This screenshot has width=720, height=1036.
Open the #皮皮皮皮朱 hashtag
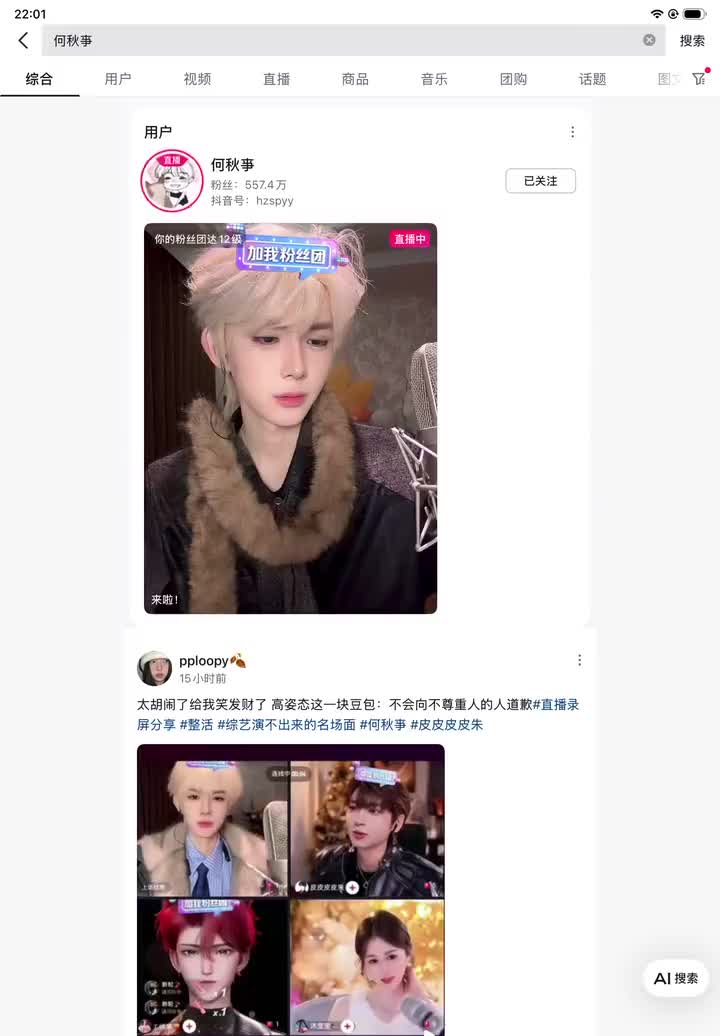(x=446, y=724)
